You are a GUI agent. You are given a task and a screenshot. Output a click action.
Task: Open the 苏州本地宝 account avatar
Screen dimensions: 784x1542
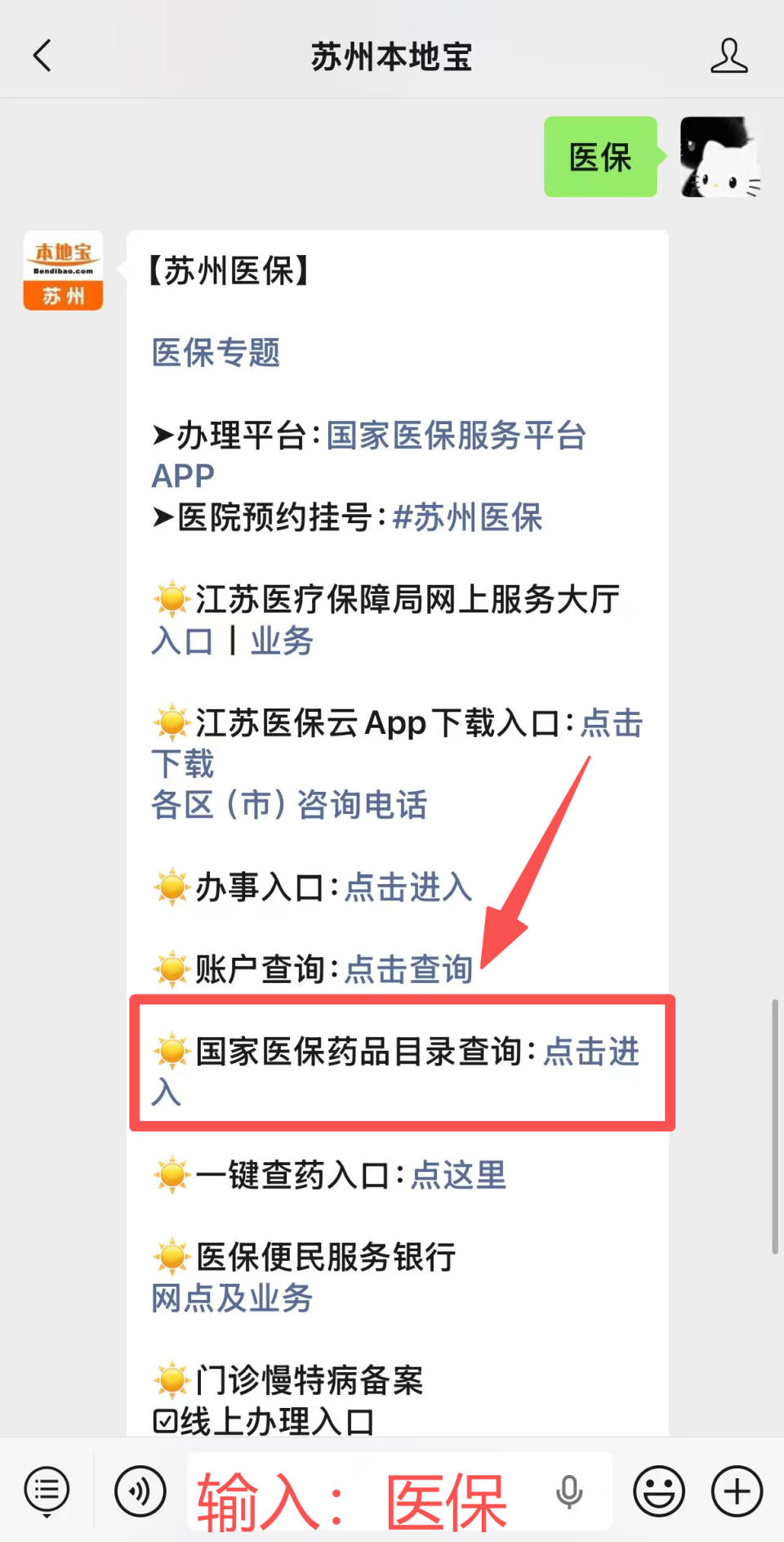pyautogui.click(x=62, y=270)
